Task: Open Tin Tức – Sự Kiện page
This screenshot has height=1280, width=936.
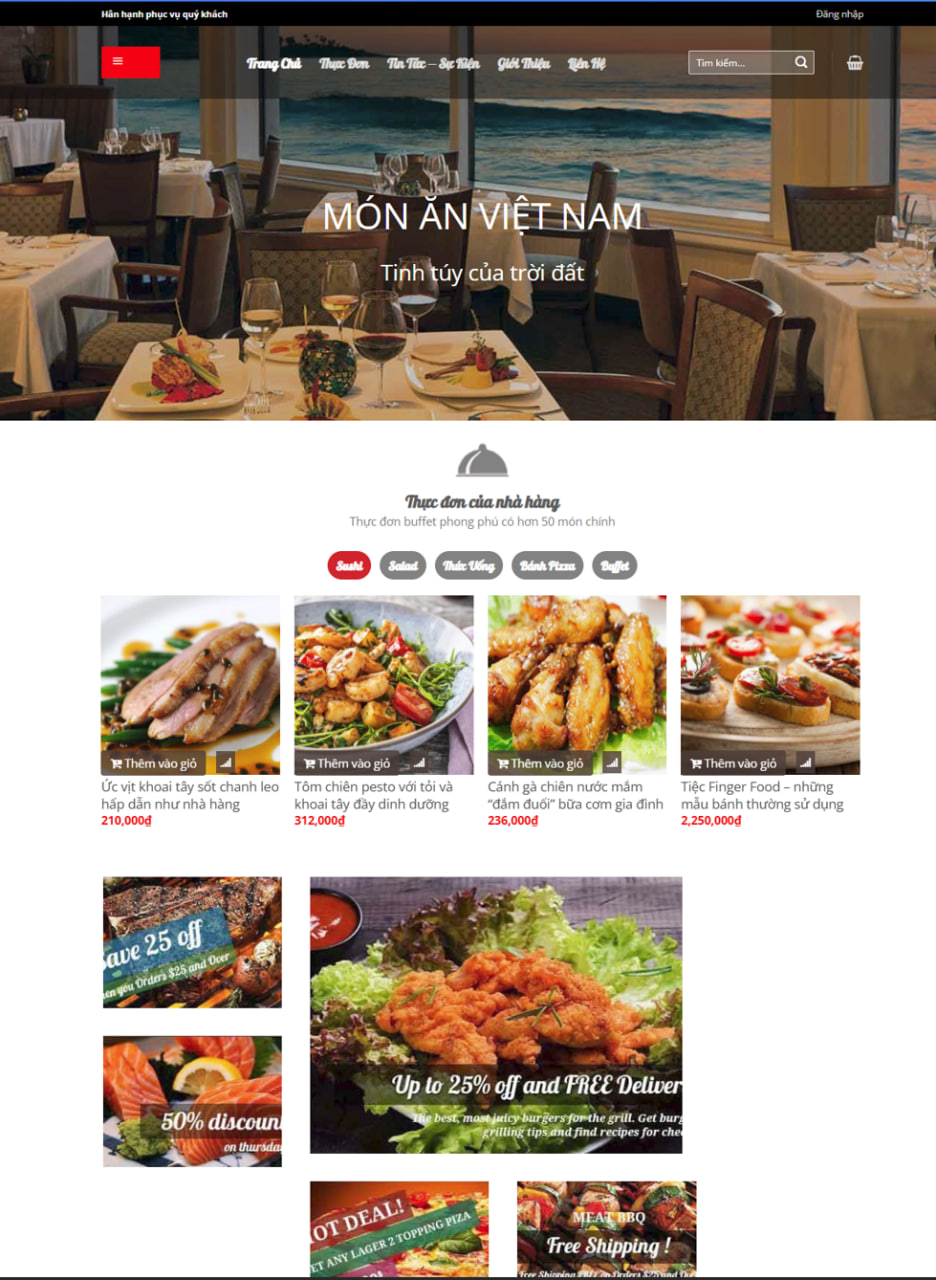Action: click(433, 64)
